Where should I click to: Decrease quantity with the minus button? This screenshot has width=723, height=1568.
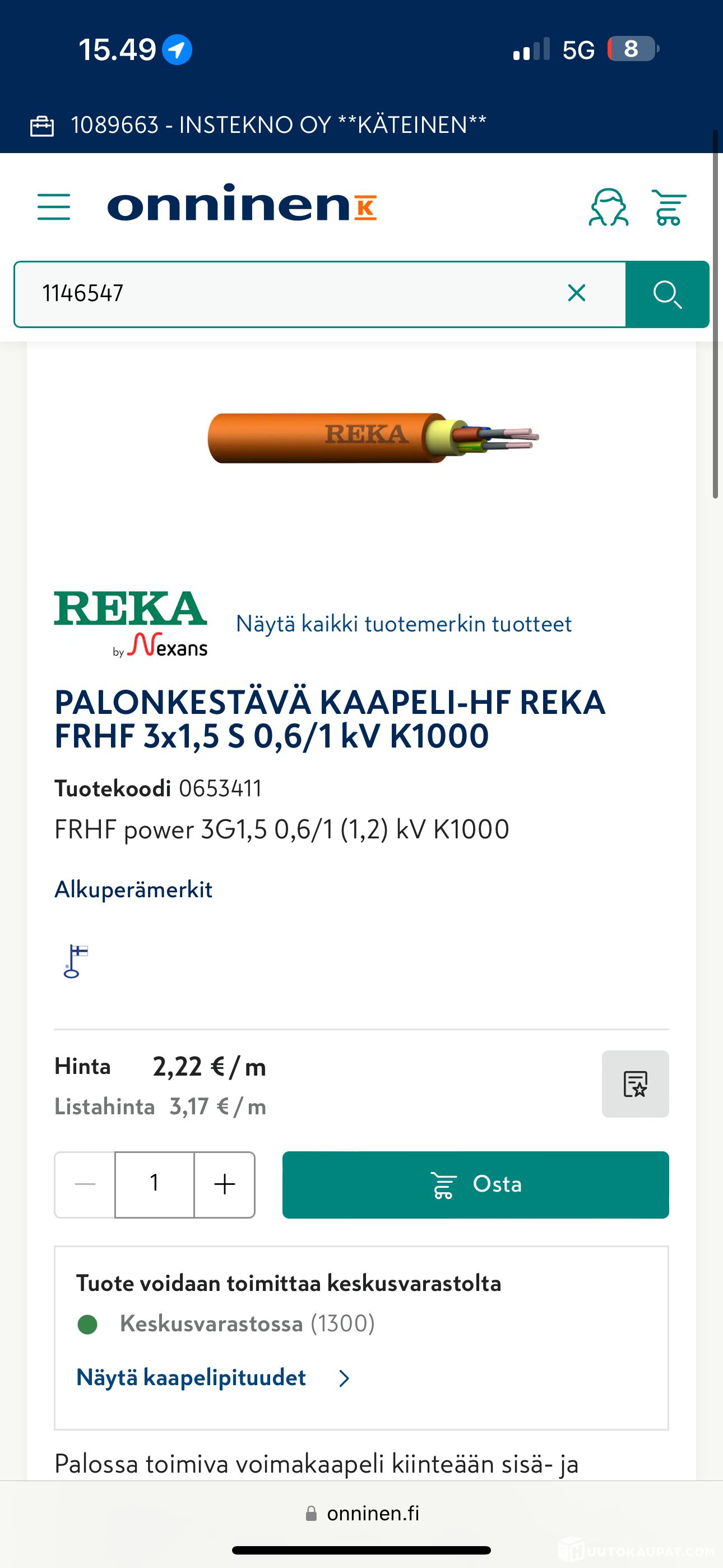pyautogui.click(x=85, y=1184)
